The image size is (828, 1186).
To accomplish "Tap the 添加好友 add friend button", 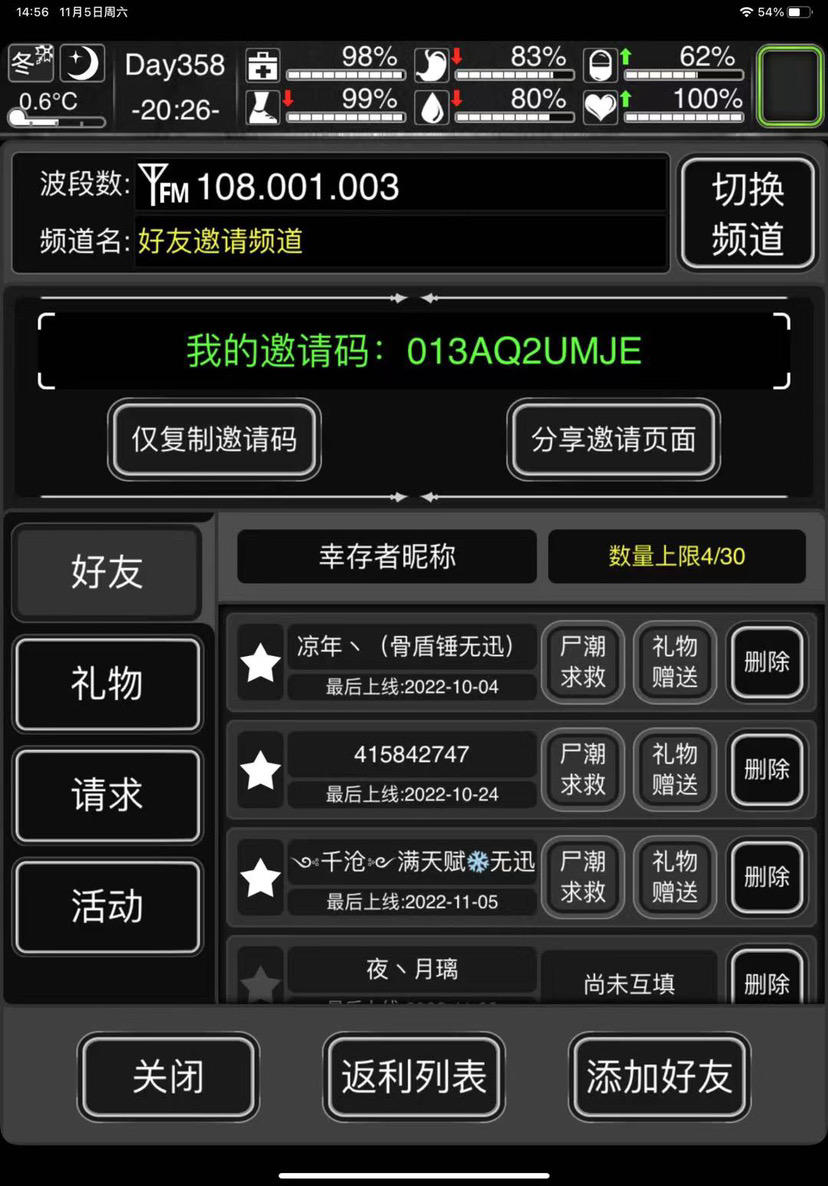I will pyautogui.click(x=658, y=1077).
